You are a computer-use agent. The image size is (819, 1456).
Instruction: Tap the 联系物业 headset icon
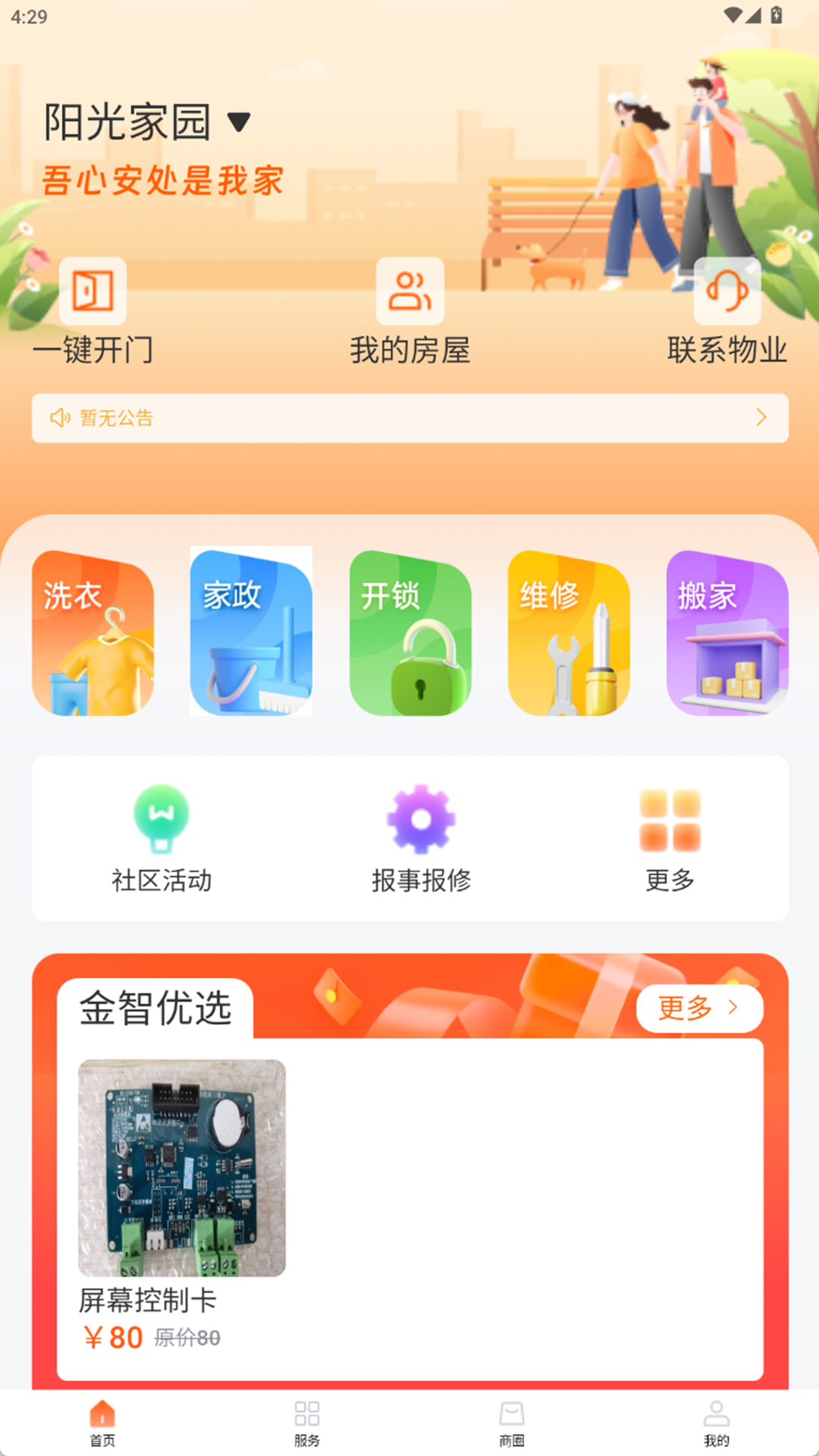pyautogui.click(x=726, y=292)
